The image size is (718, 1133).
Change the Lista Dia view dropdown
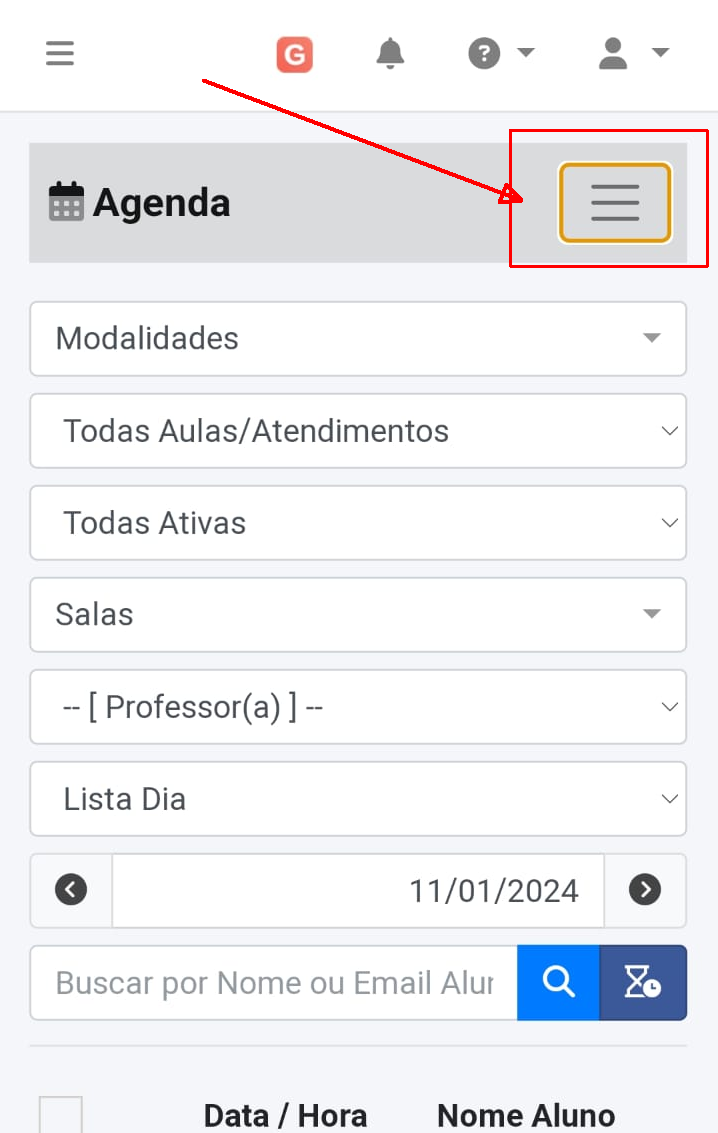[358, 799]
